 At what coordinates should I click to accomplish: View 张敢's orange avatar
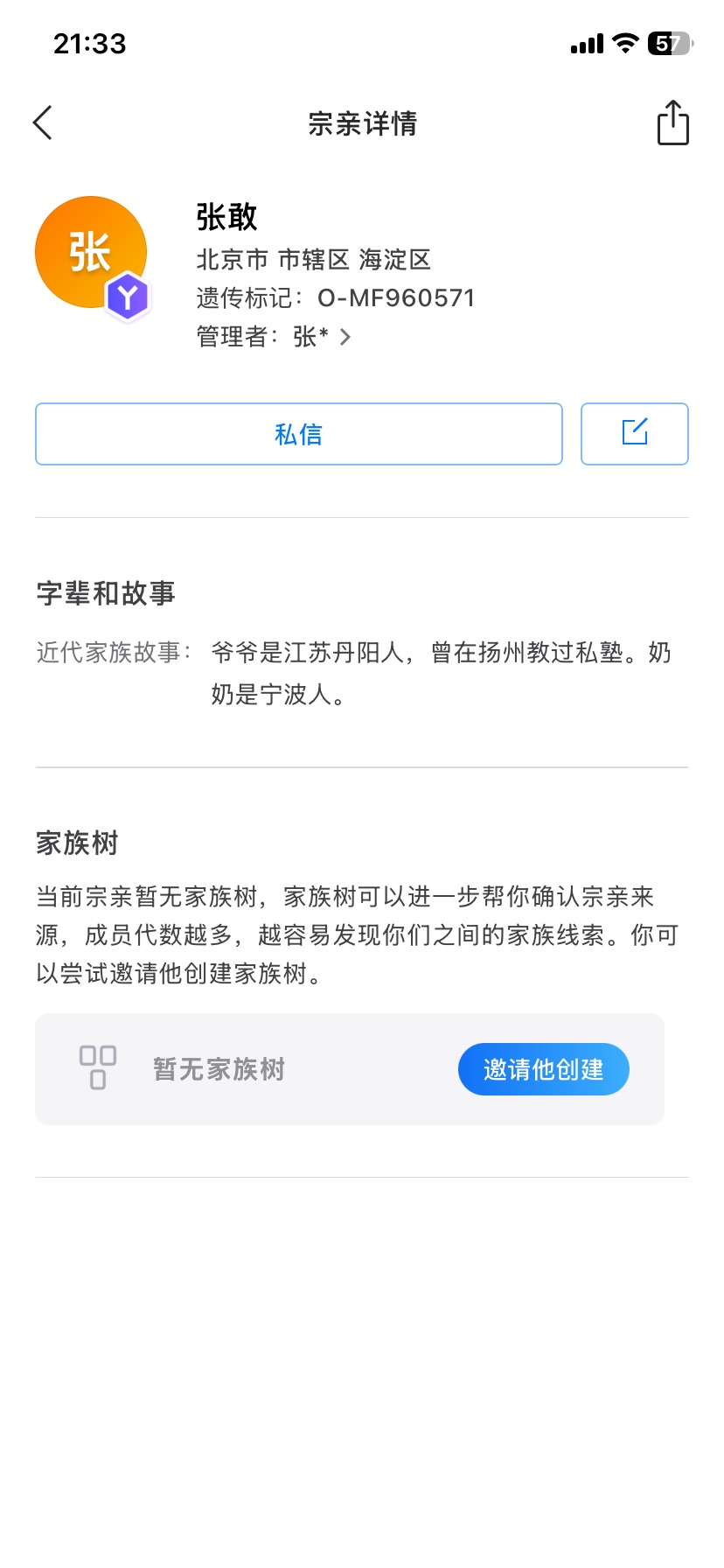(91, 253)
